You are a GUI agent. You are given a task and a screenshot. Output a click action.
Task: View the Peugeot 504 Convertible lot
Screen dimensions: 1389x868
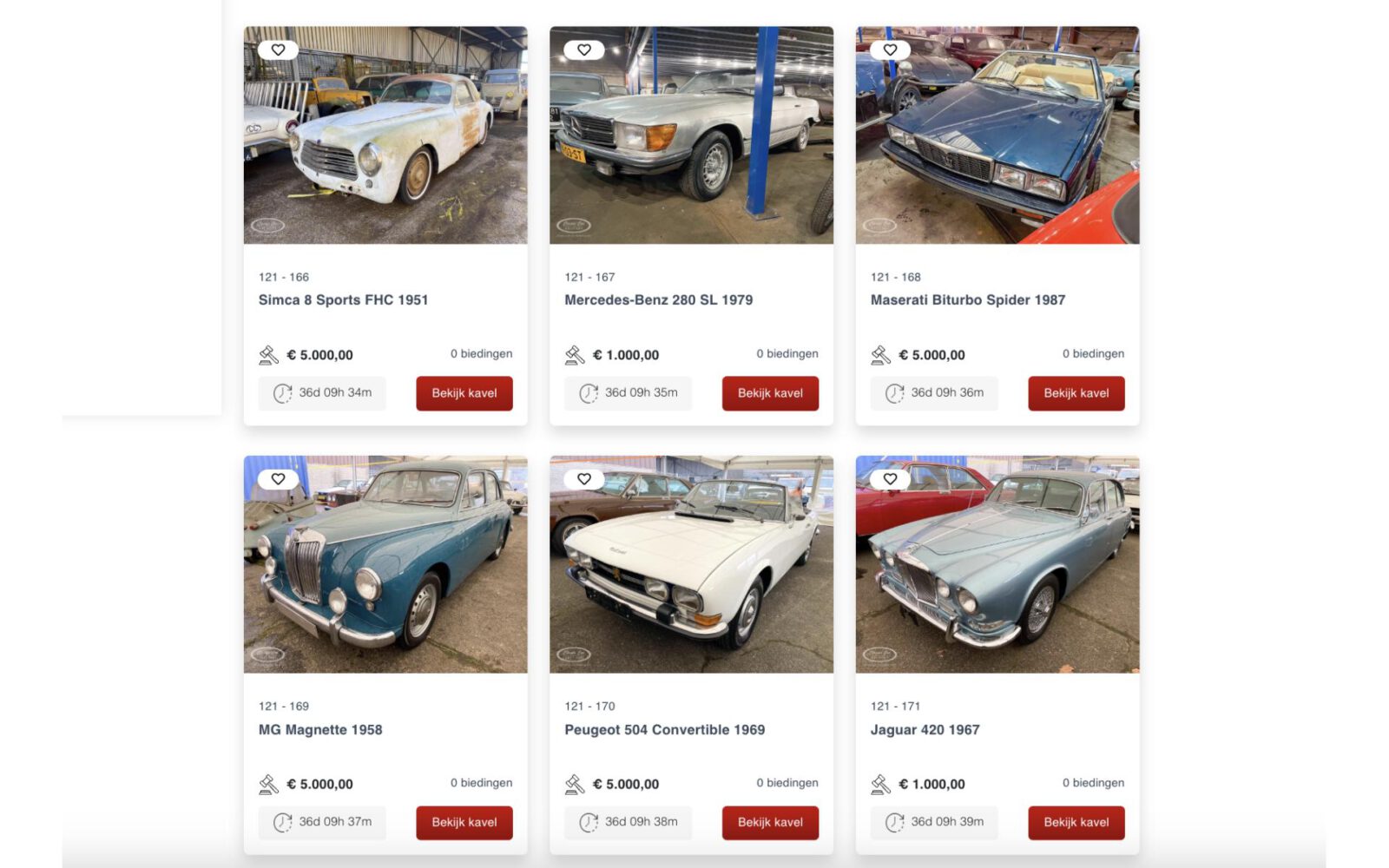click(x=770, y=822)
